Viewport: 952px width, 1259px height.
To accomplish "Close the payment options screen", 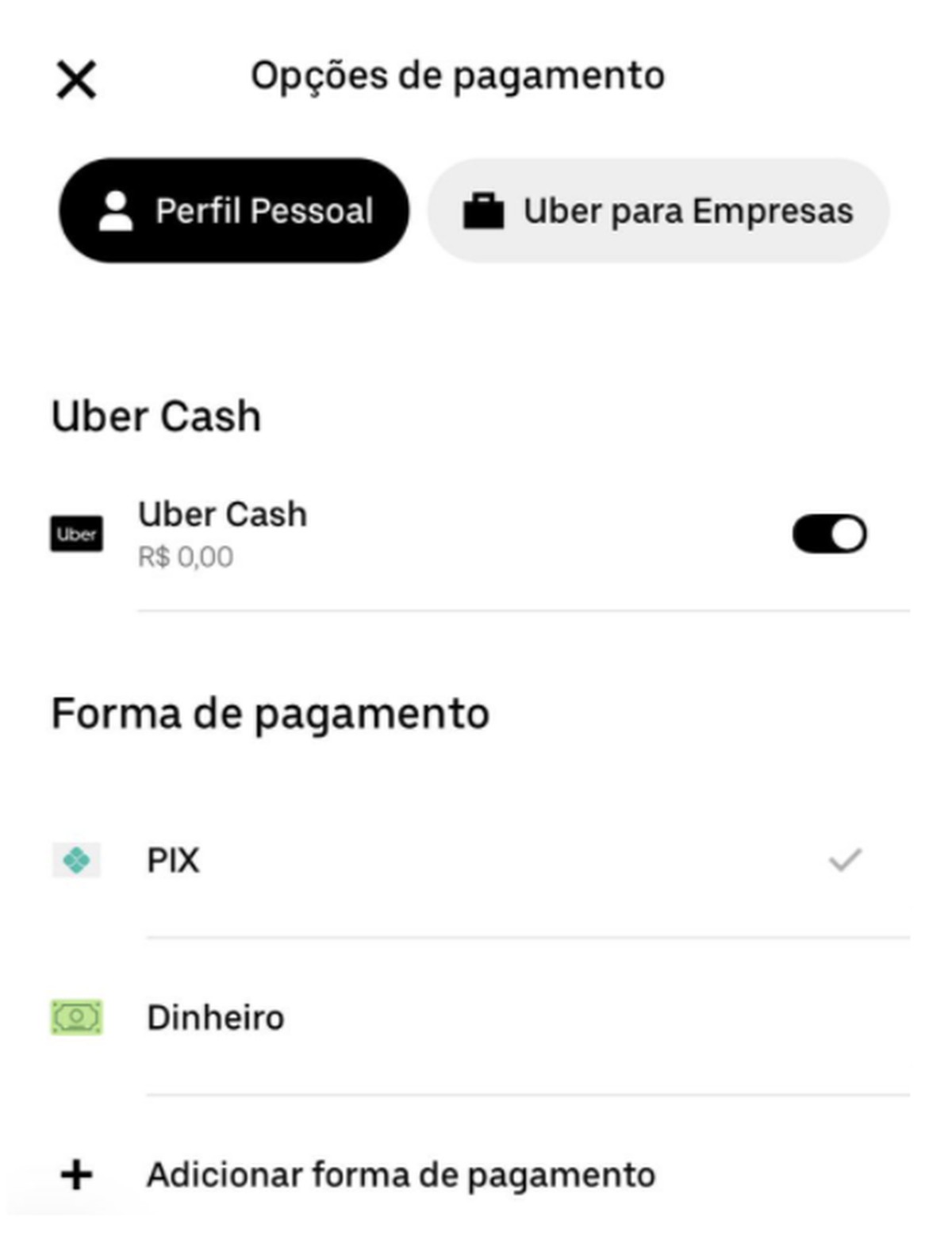I will pos(76,80).
